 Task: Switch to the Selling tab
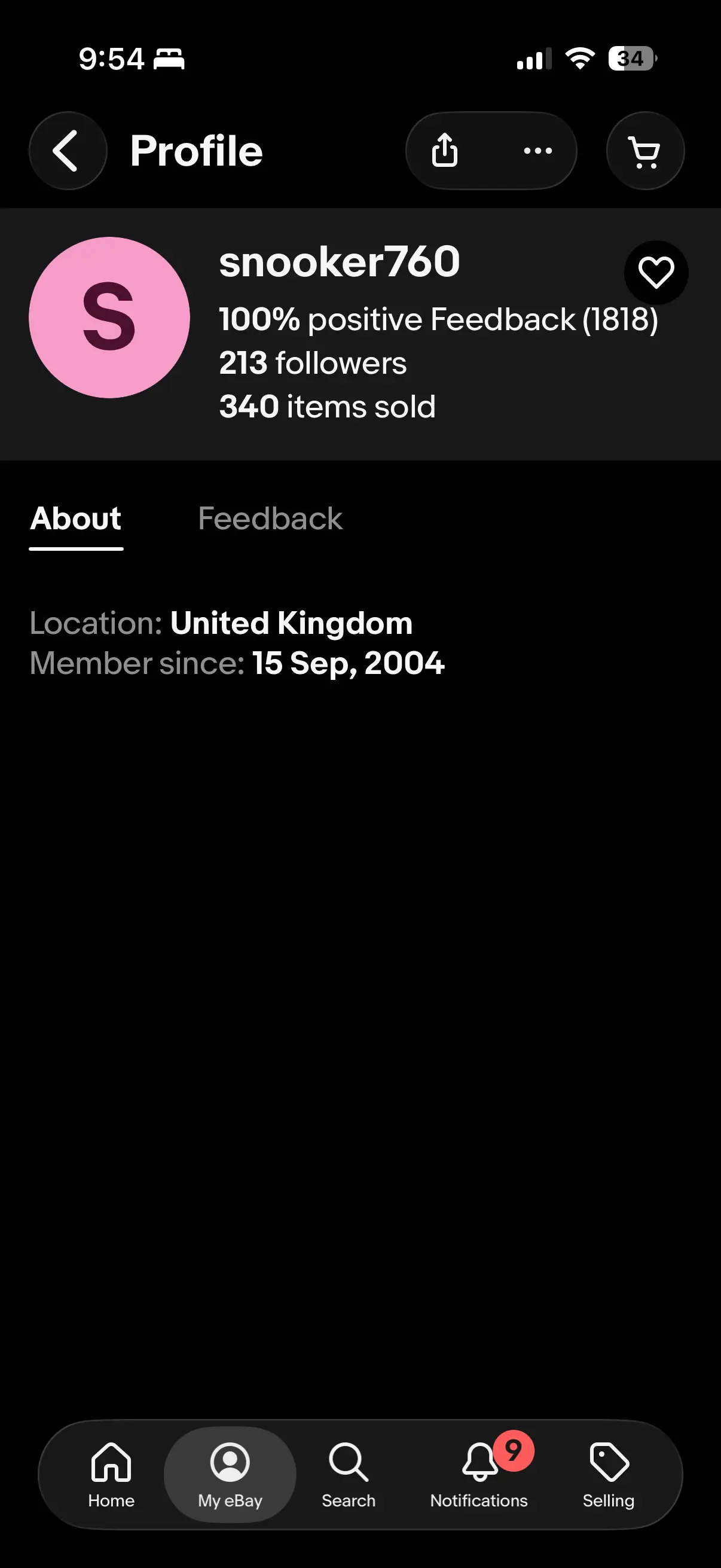(x=609, y=1474)
